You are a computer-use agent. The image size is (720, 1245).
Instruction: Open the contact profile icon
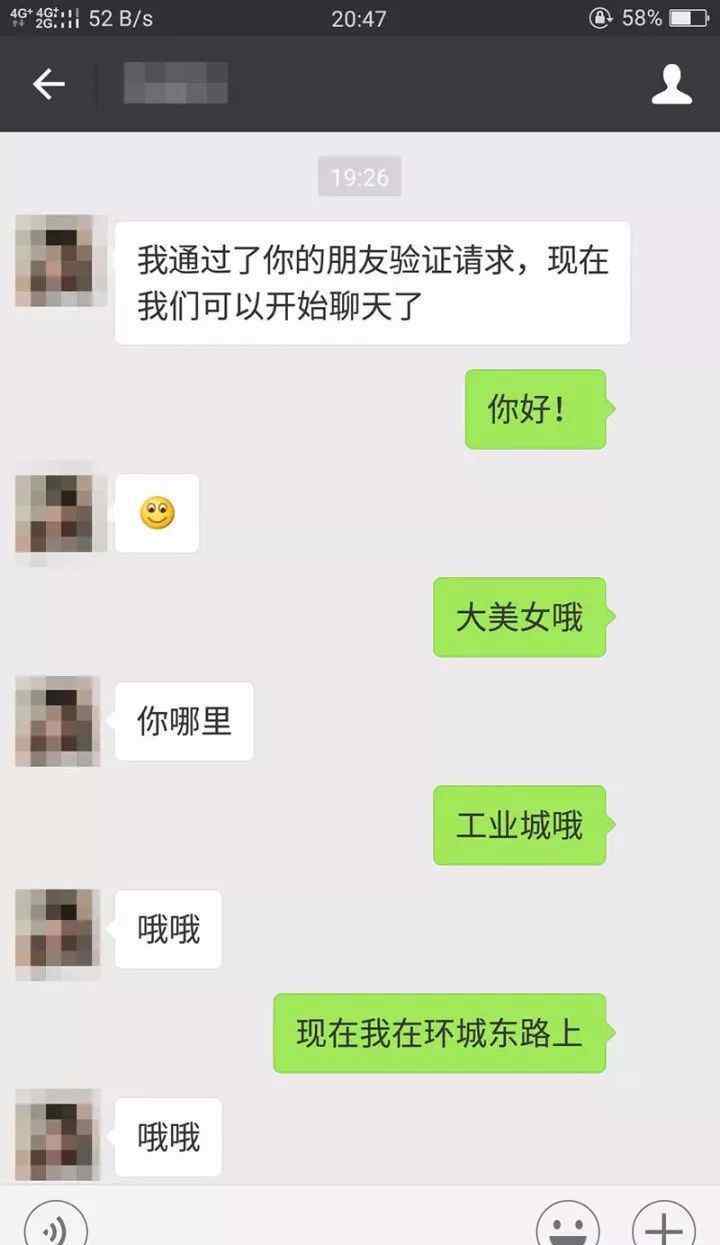(672, 84)
